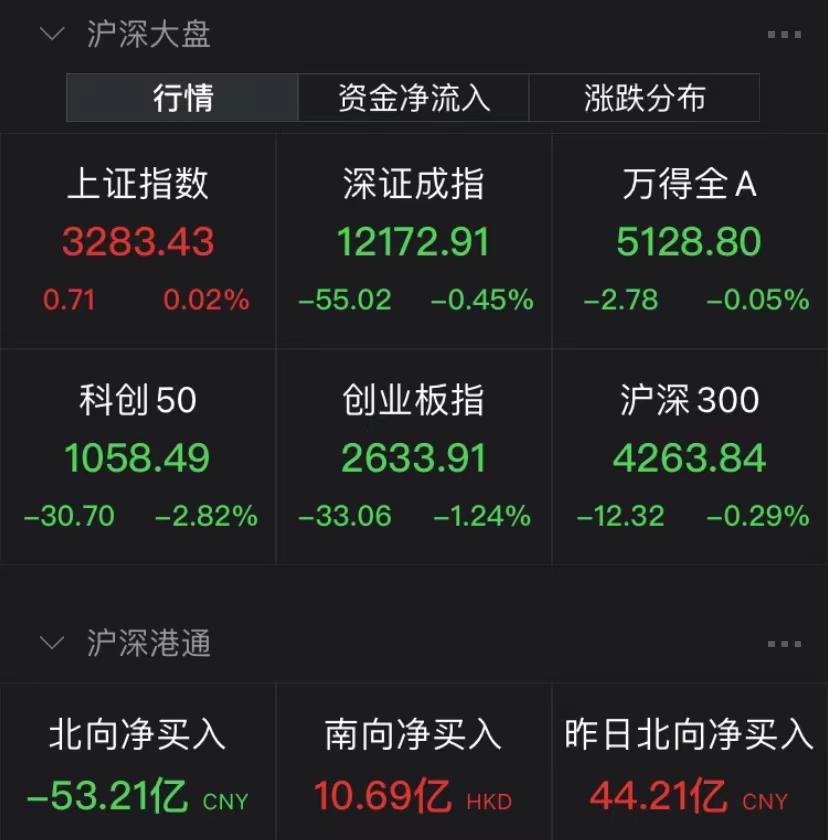This screenshot has height=840, width=828.
Task: Collapse the 沪深大盘 section
Action: 52,34
